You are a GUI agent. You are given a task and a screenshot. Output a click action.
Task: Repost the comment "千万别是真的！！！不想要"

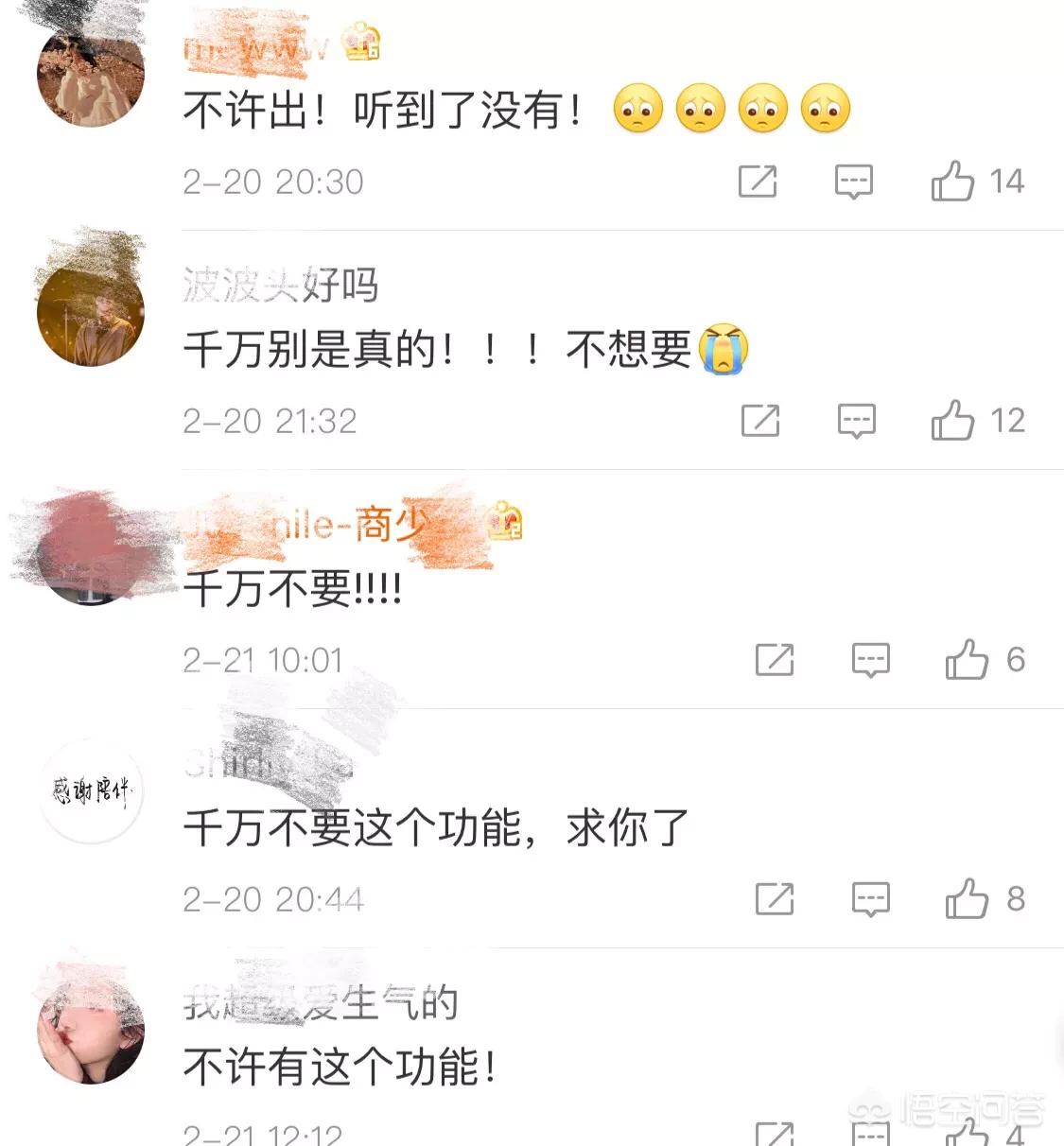(759, 420)
